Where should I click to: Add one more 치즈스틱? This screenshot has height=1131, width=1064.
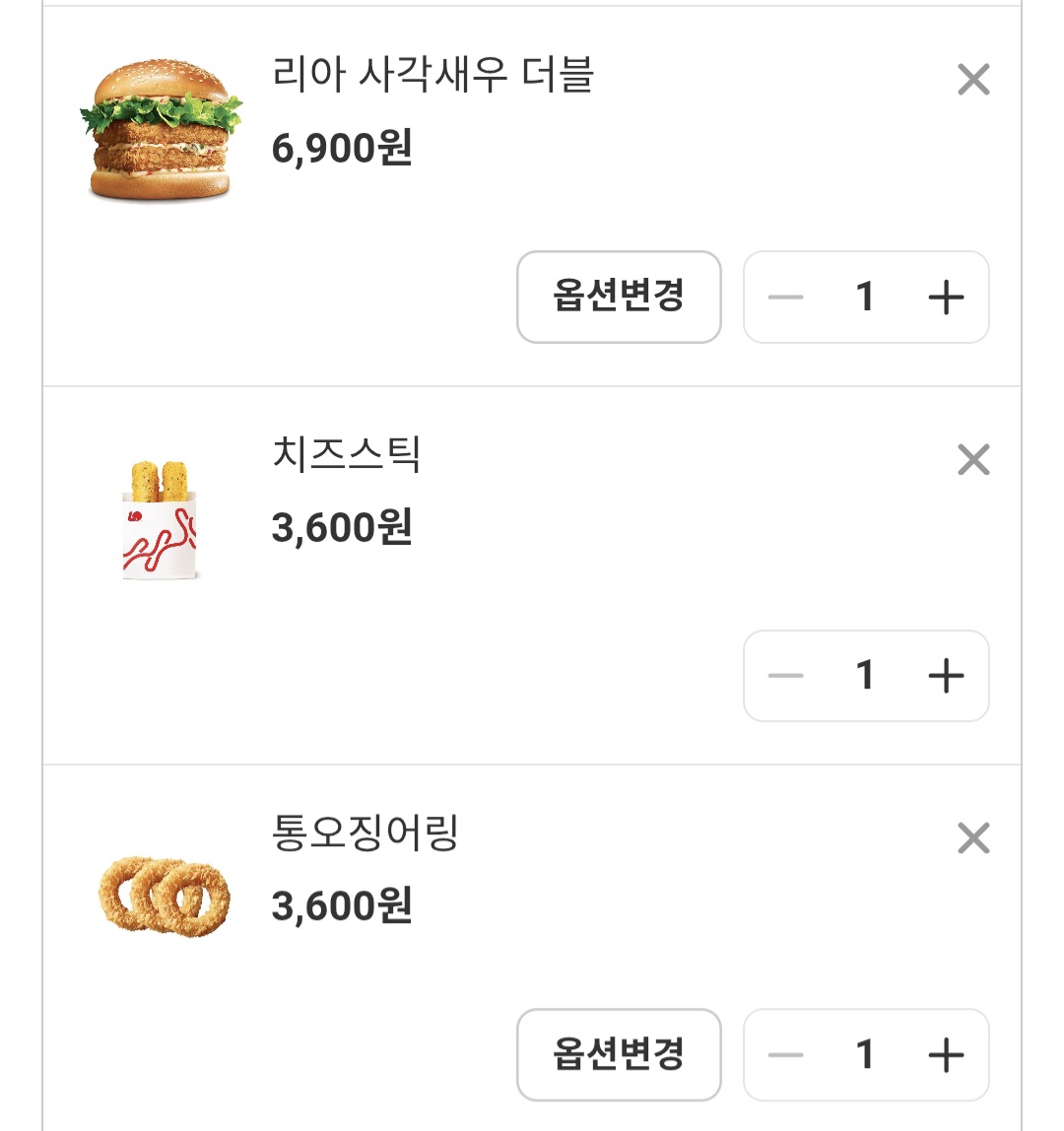[946, 676]
